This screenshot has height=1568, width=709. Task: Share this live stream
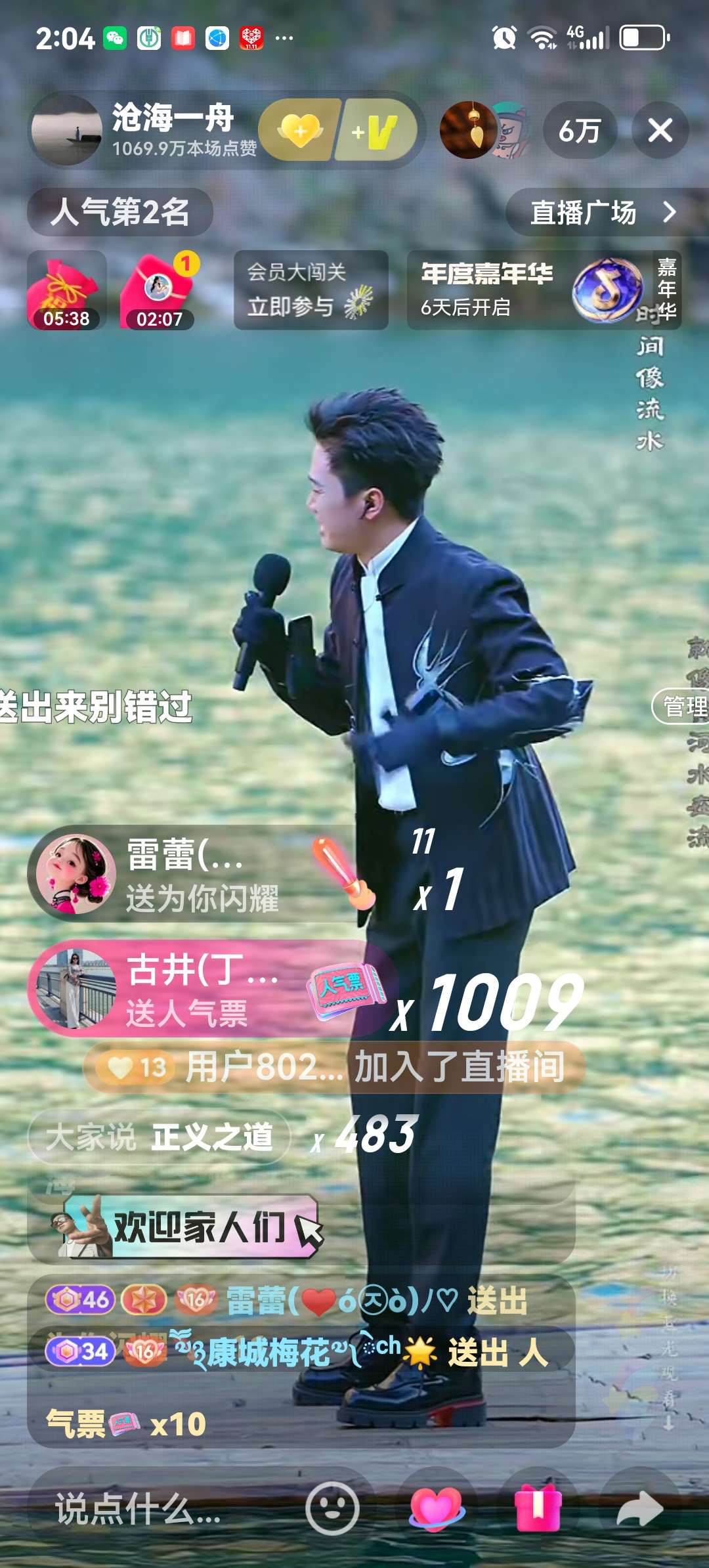point(639,1508)
